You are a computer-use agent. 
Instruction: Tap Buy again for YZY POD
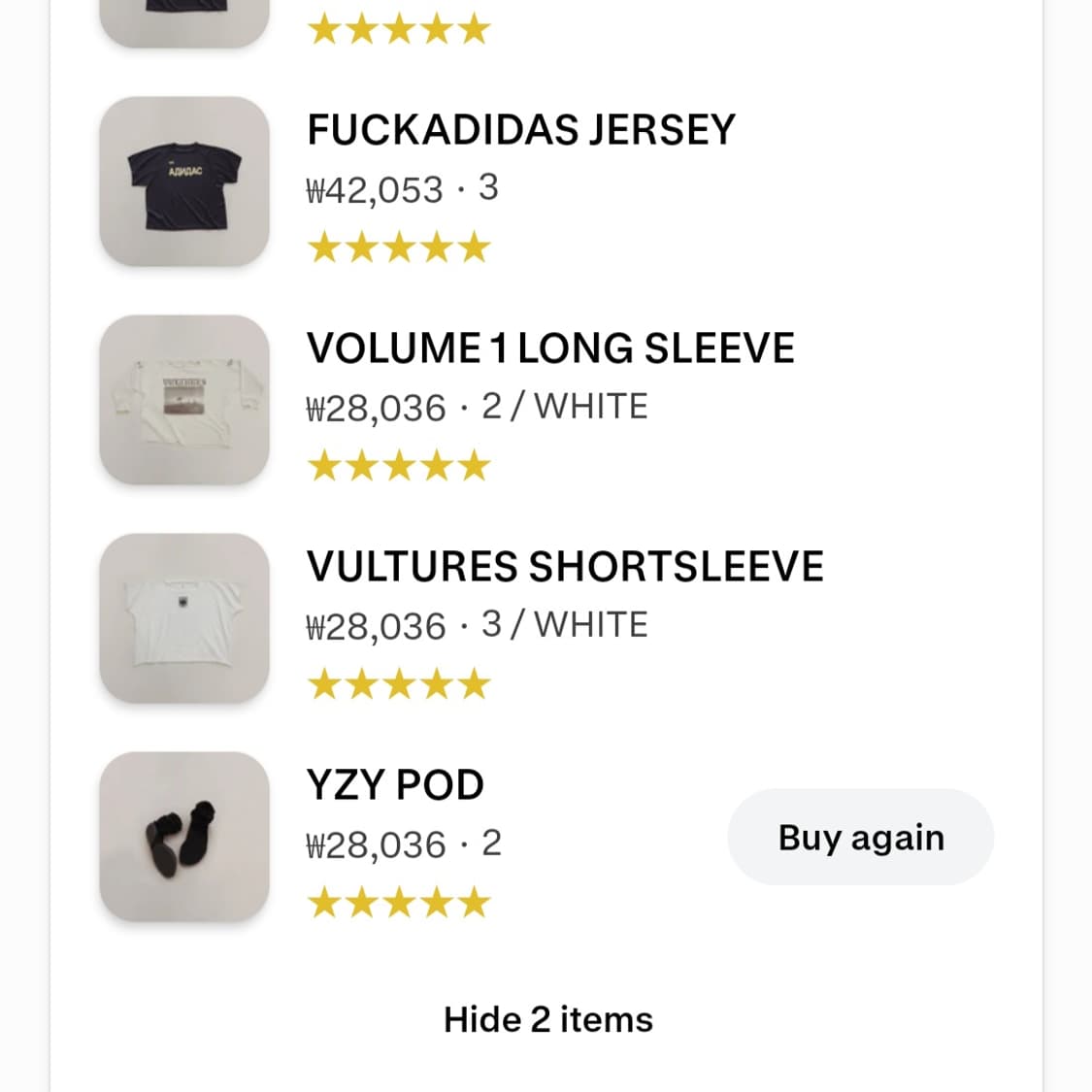[860, 837]
